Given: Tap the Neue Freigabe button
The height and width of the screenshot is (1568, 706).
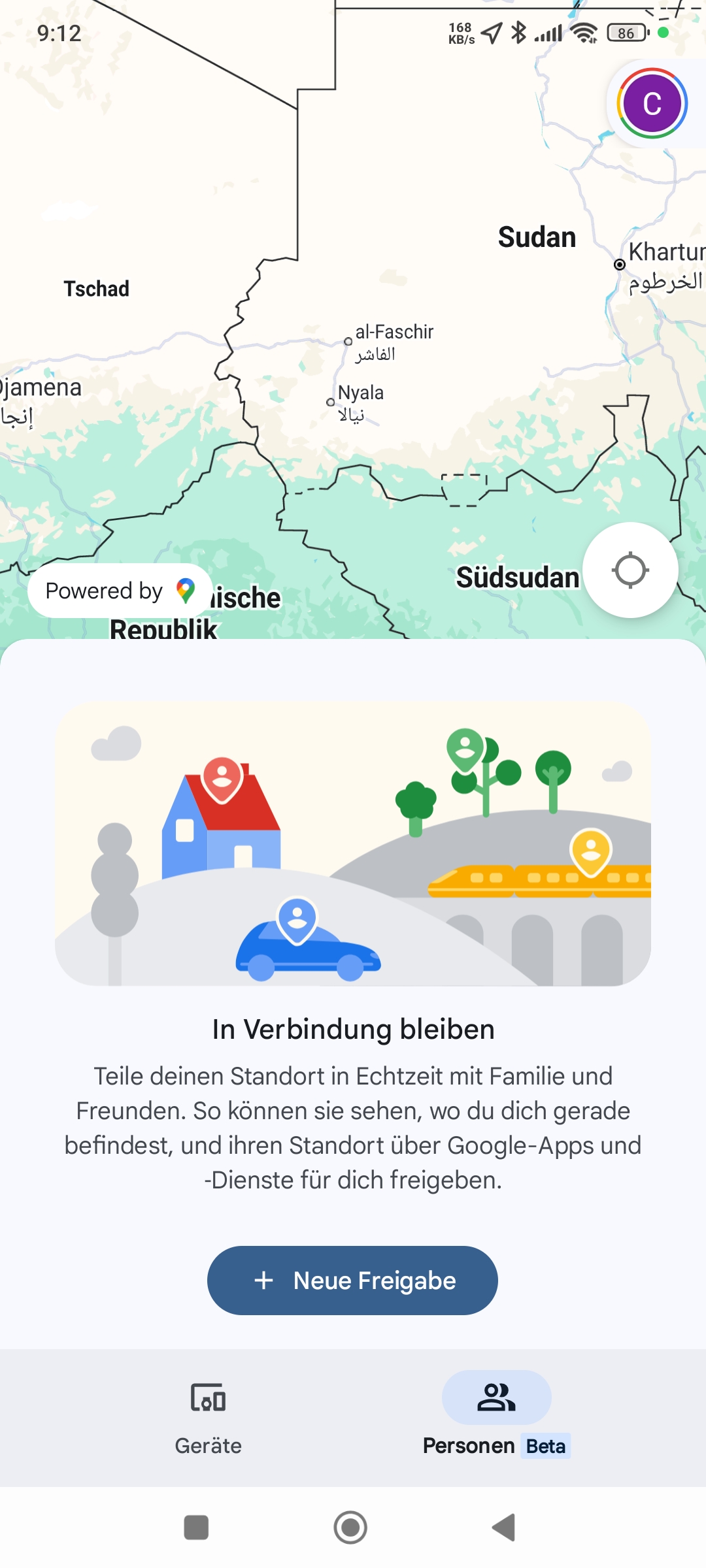Looking at the screenshot, I should (x=352, y=1281).
